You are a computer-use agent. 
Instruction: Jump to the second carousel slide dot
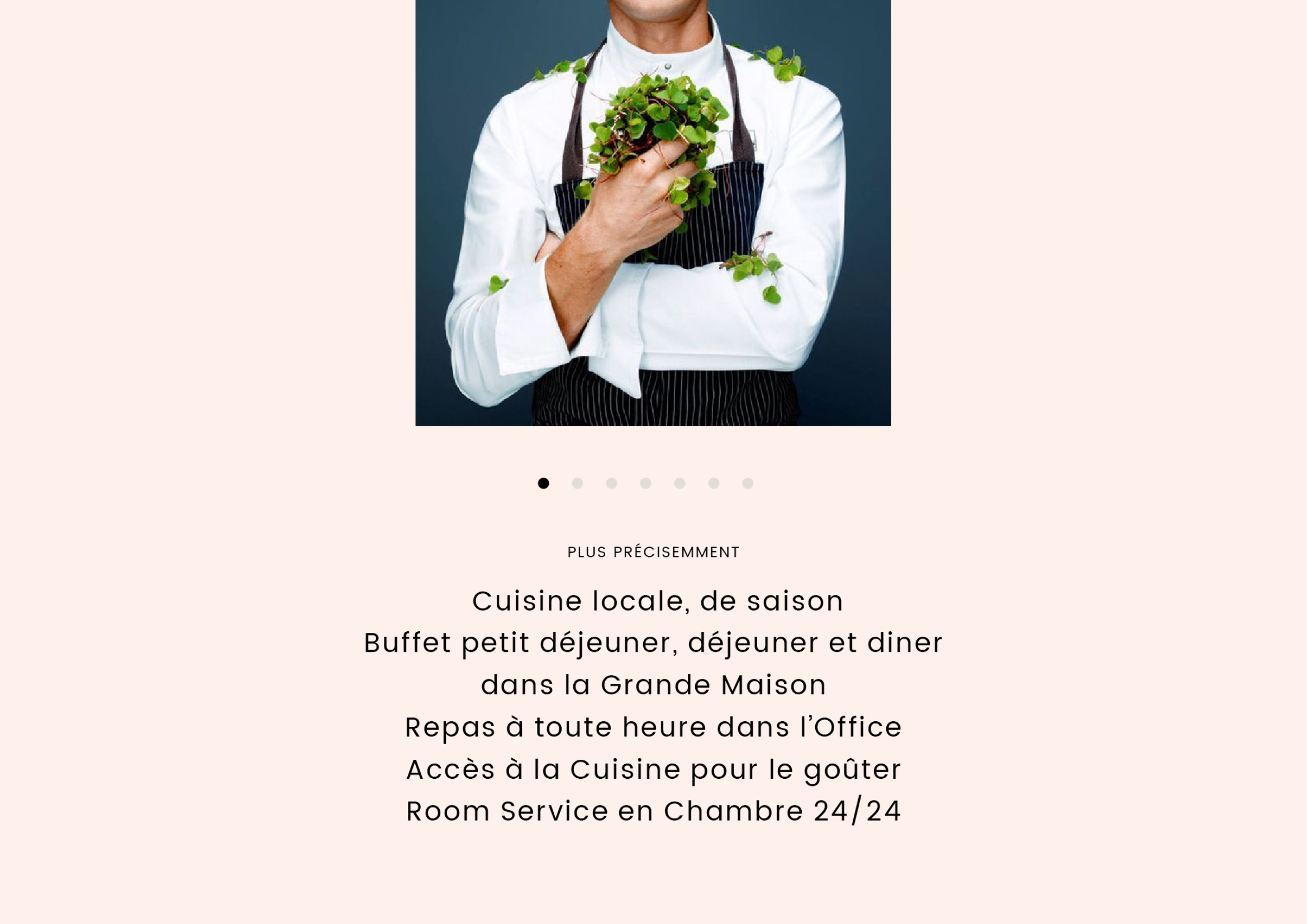click(x=577, y=483)
